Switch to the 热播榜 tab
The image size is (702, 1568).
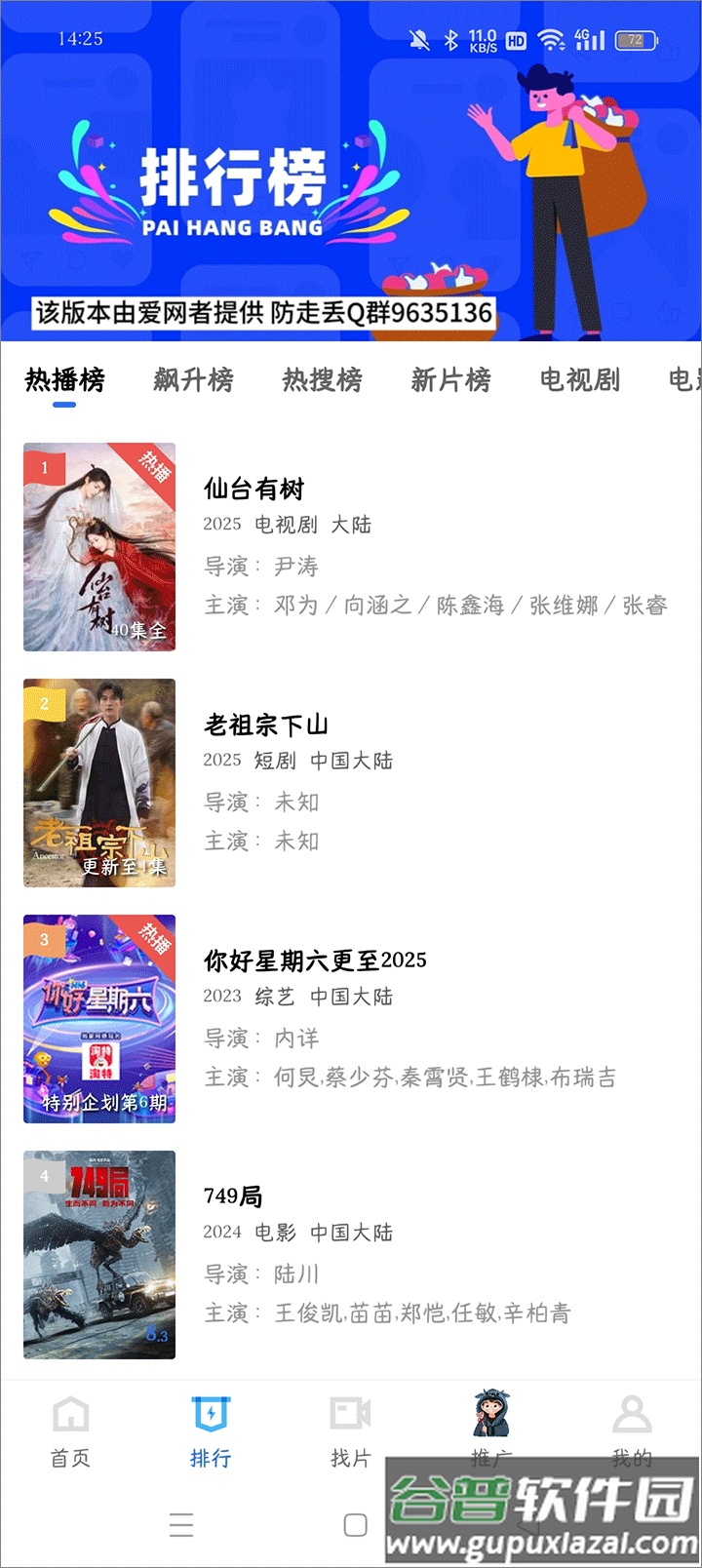[x=64, y=379]
